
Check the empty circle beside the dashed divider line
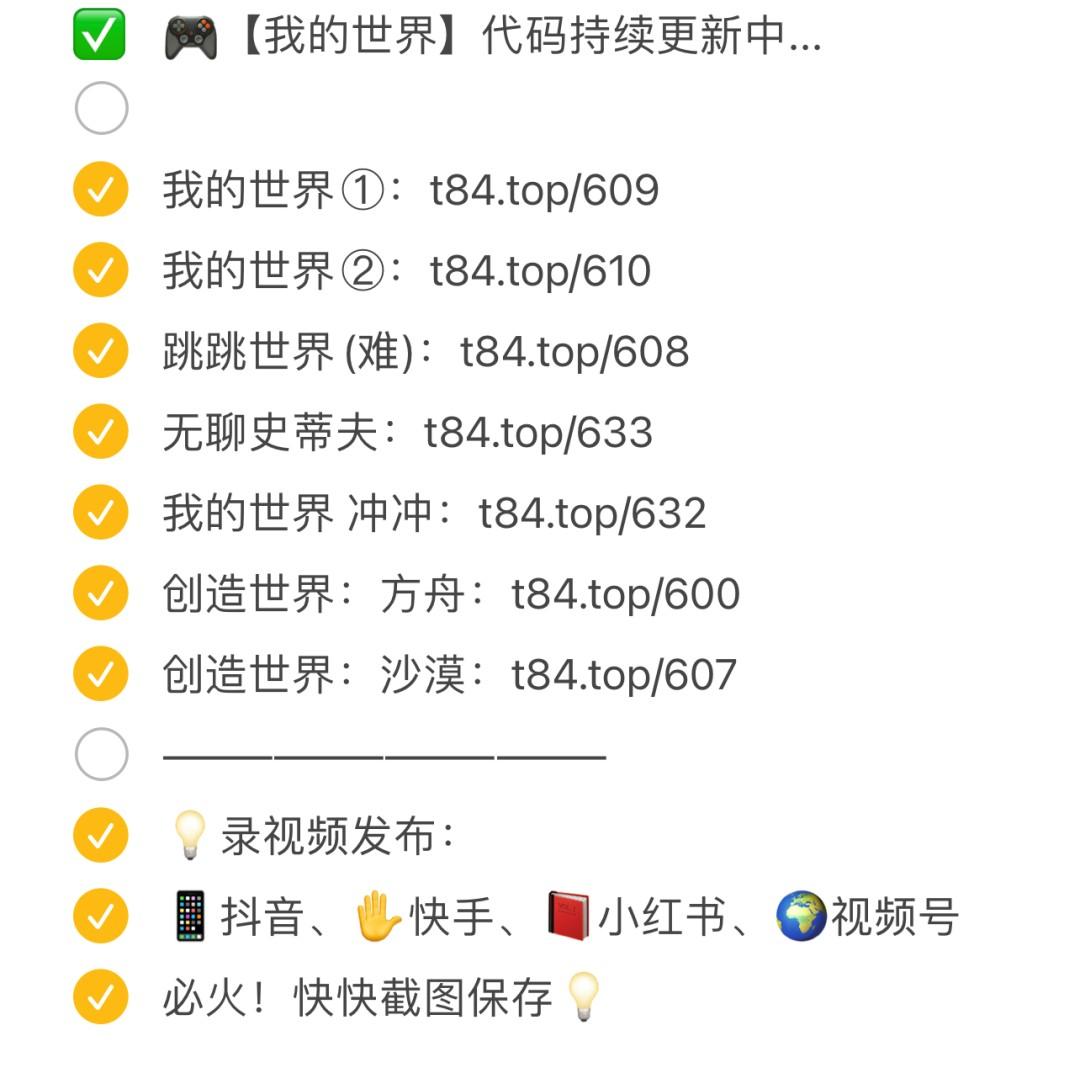101,754
